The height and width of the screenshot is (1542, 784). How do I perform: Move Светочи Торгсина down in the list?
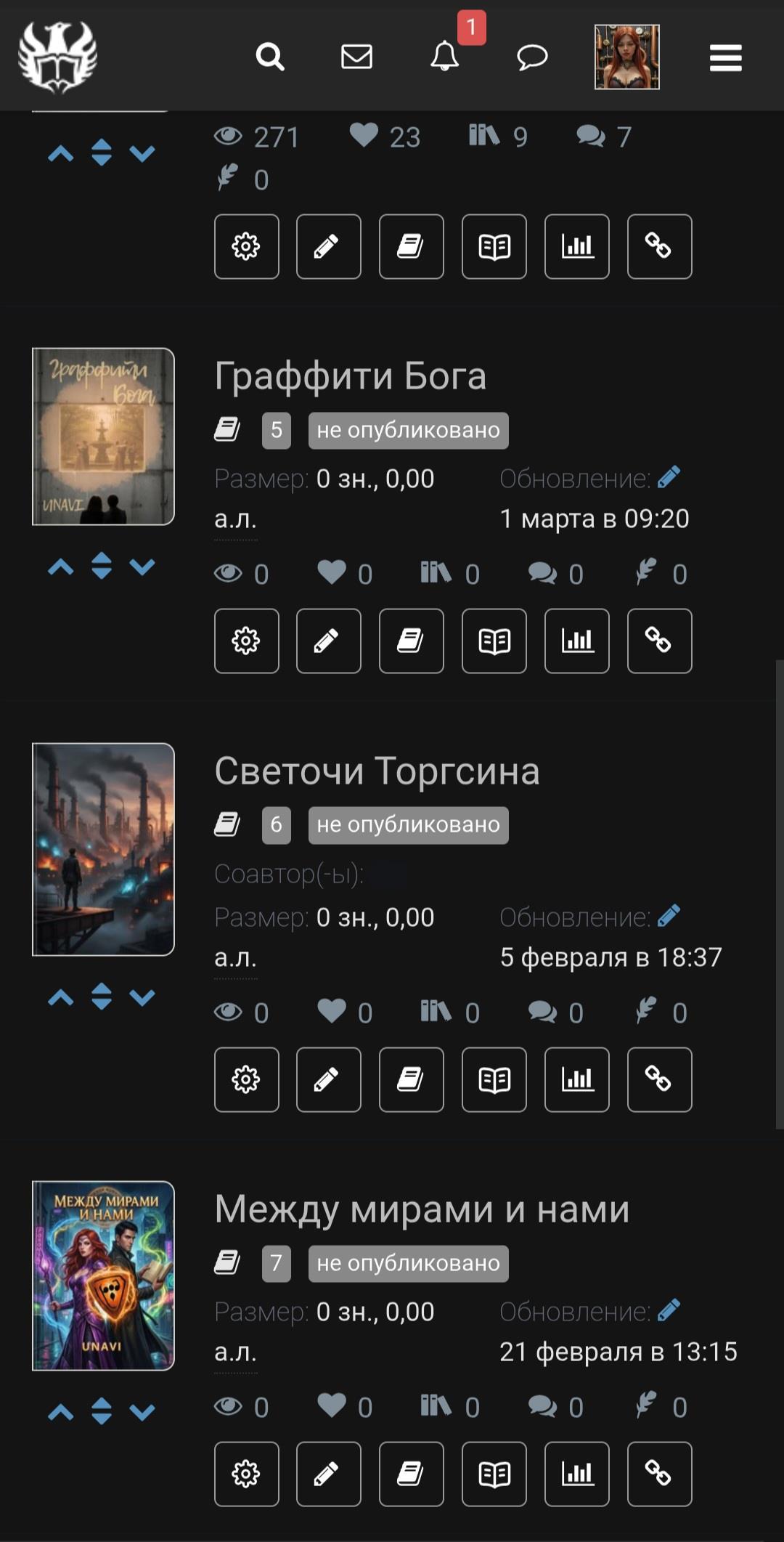[x=142, y=998]
